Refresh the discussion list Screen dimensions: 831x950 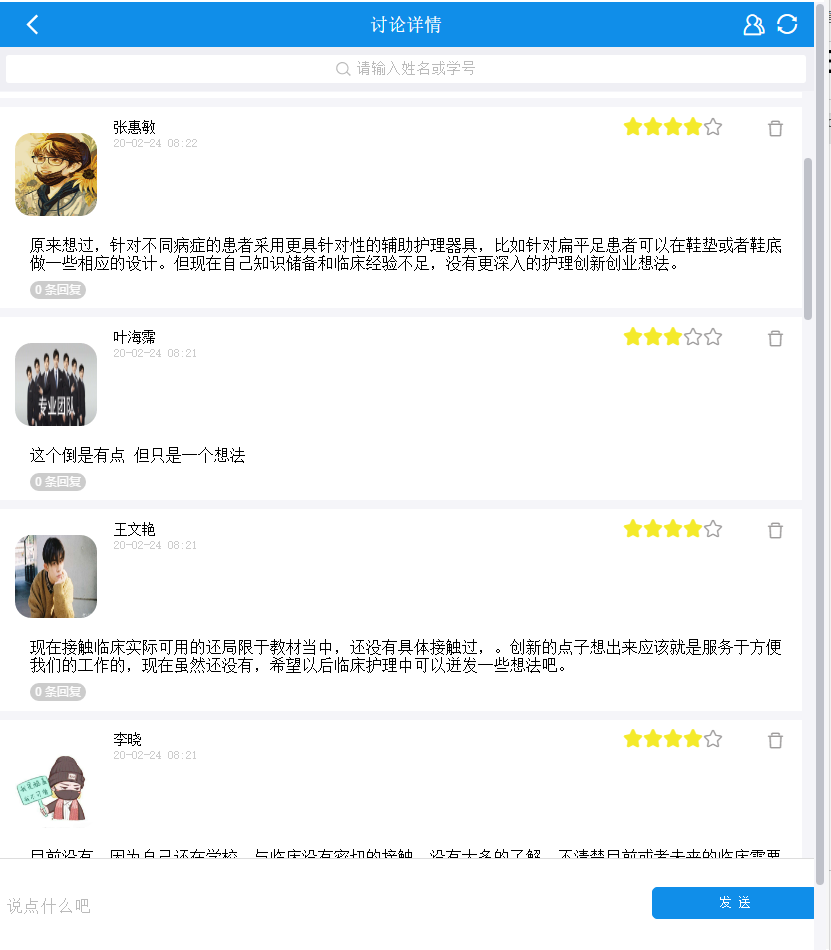click(788, 25)
